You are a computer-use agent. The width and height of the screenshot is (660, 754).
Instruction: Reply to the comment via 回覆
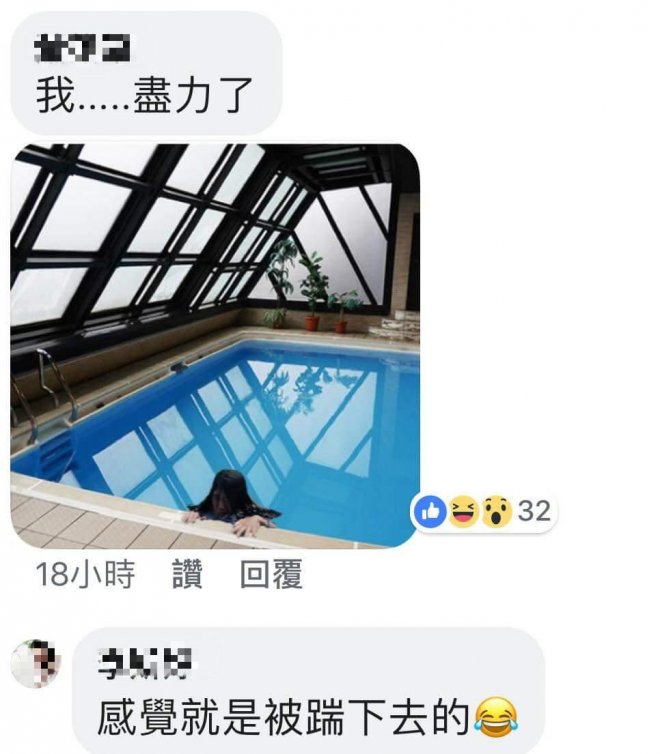tap(271, 576)
